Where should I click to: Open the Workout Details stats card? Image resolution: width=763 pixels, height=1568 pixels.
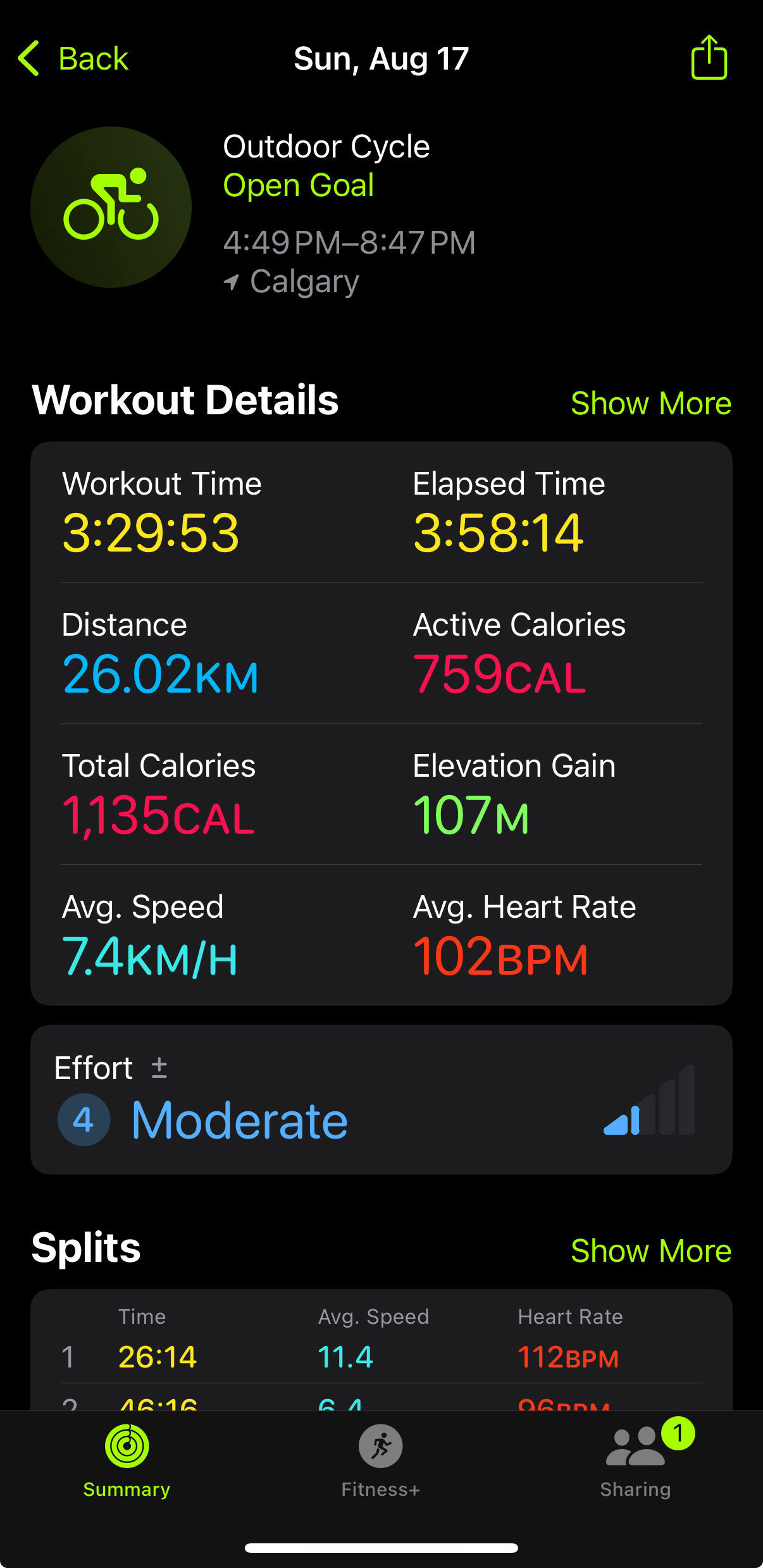click(x=381, y=724)
